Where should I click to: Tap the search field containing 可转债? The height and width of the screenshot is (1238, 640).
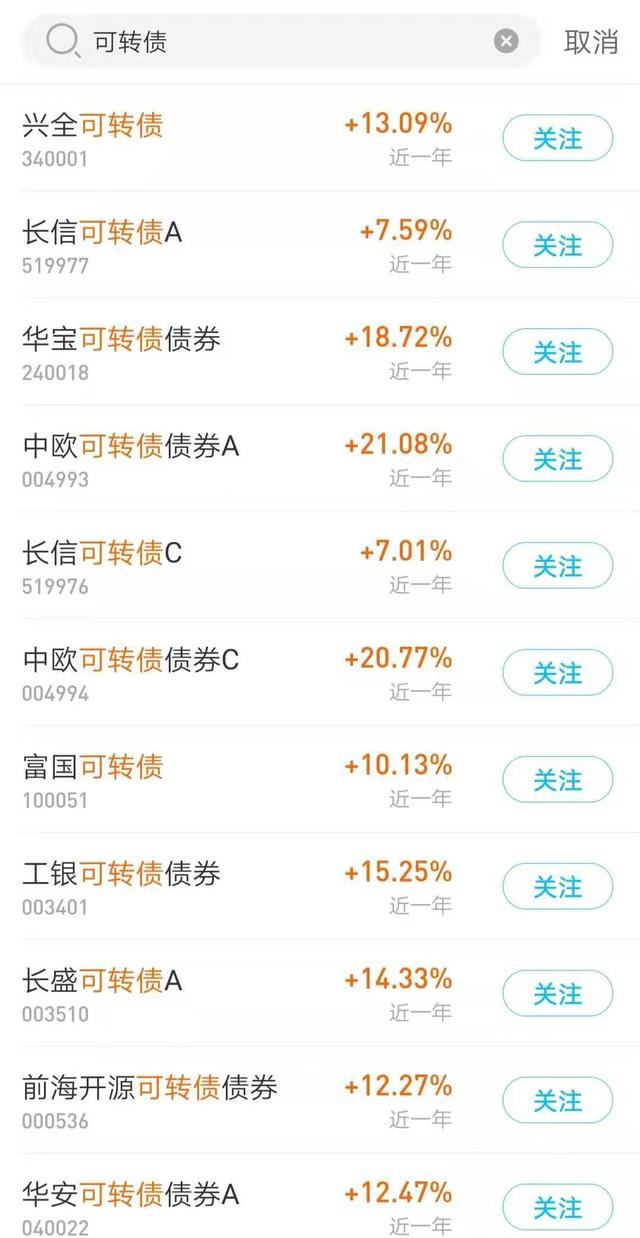[281, 41]
